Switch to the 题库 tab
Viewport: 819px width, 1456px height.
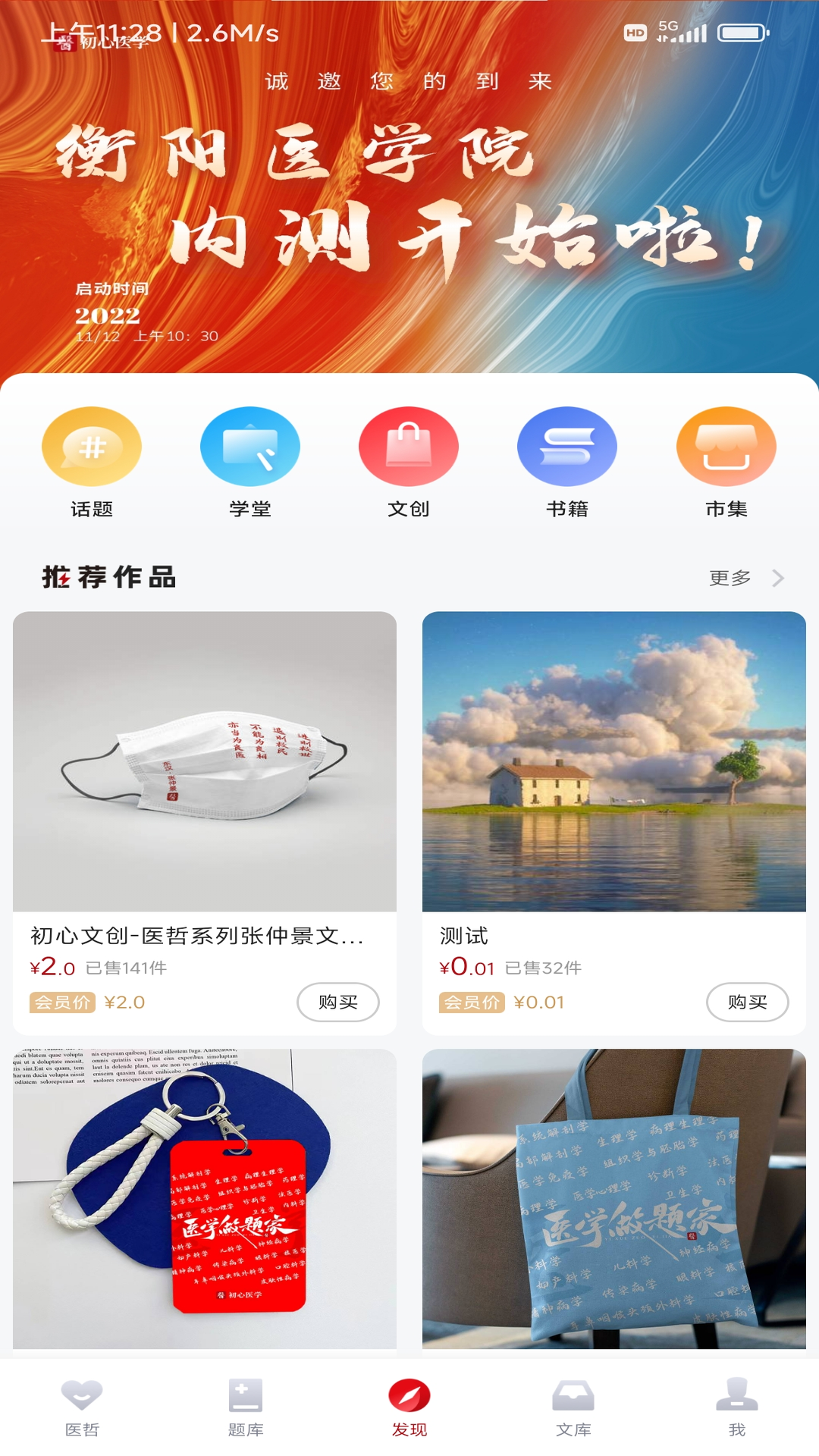(x=246, y=1407)
